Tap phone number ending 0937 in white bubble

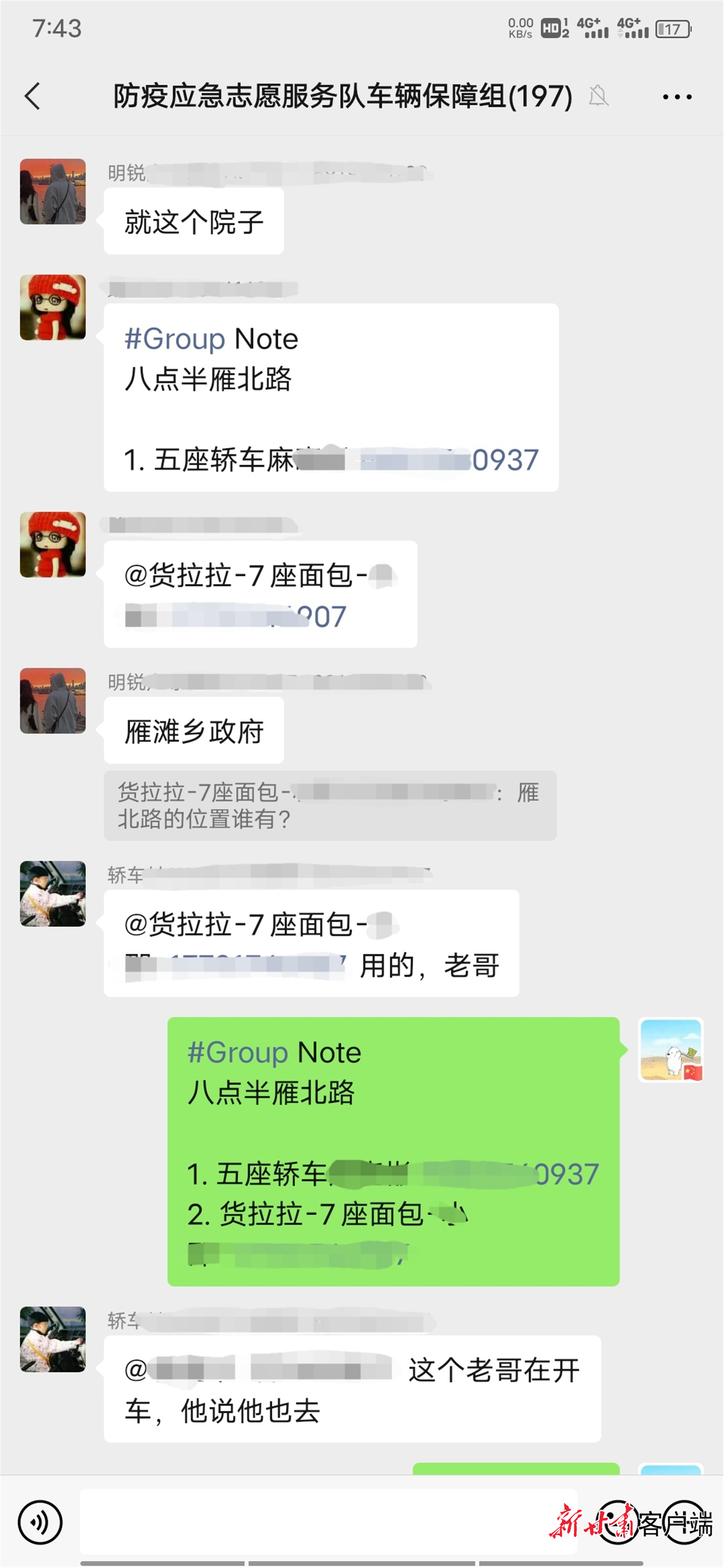coord(451,460)
